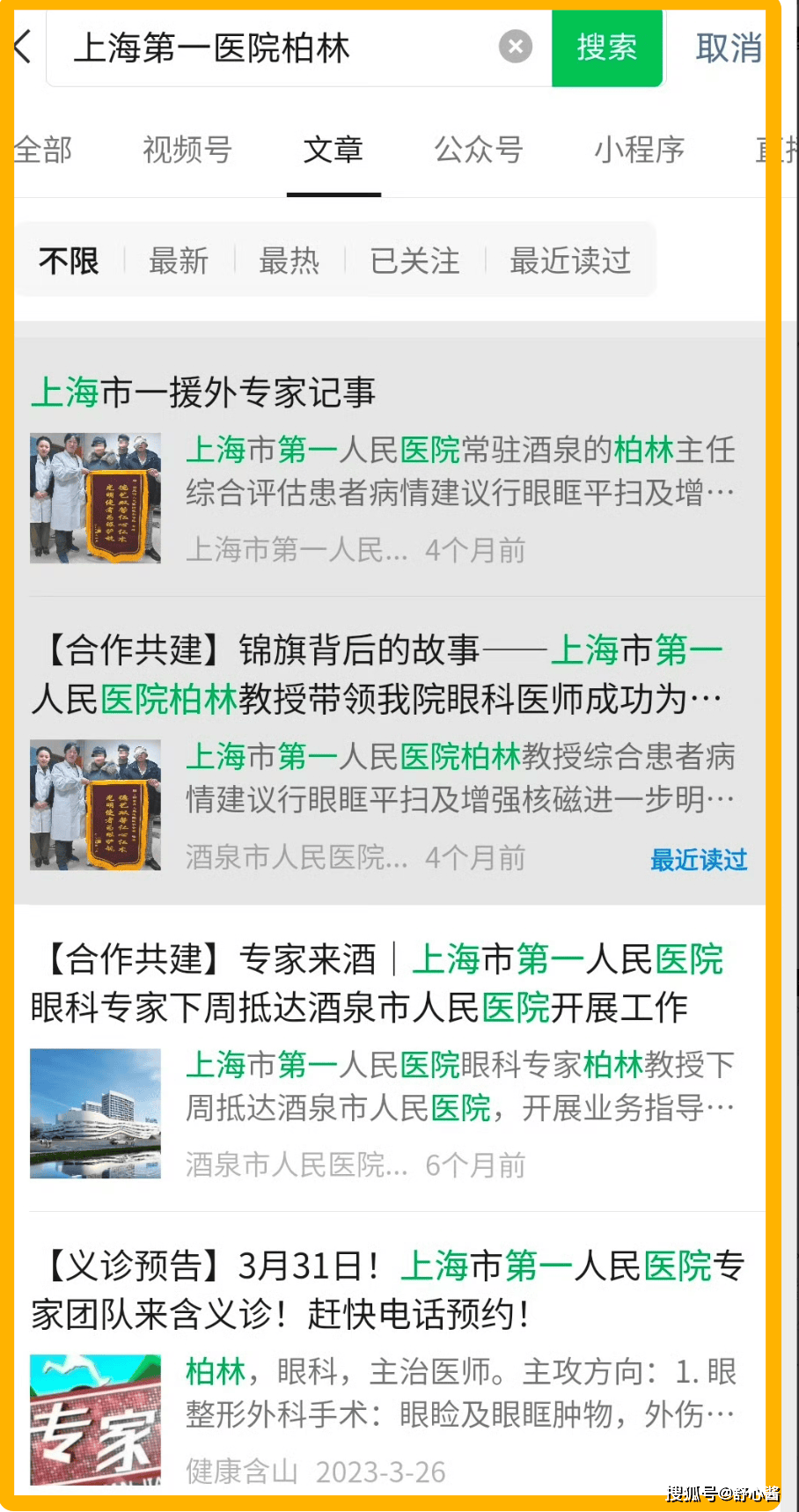Go back with the top-left arrow
The width and height of the screenshot is (799, 1512).
(x=24, y=47)
